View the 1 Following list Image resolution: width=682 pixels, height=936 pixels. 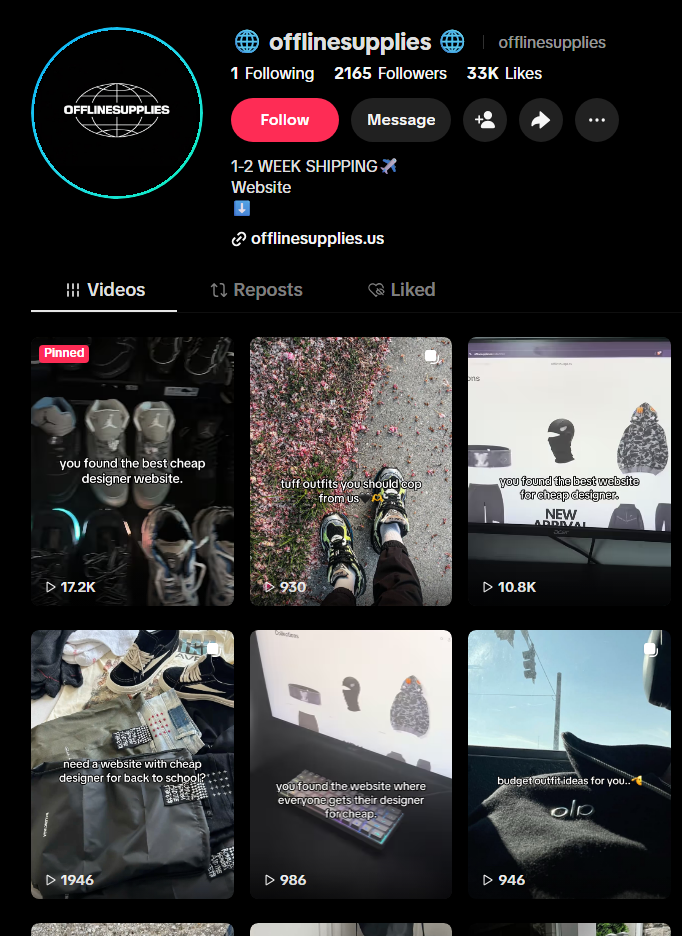tap(272, 73)
